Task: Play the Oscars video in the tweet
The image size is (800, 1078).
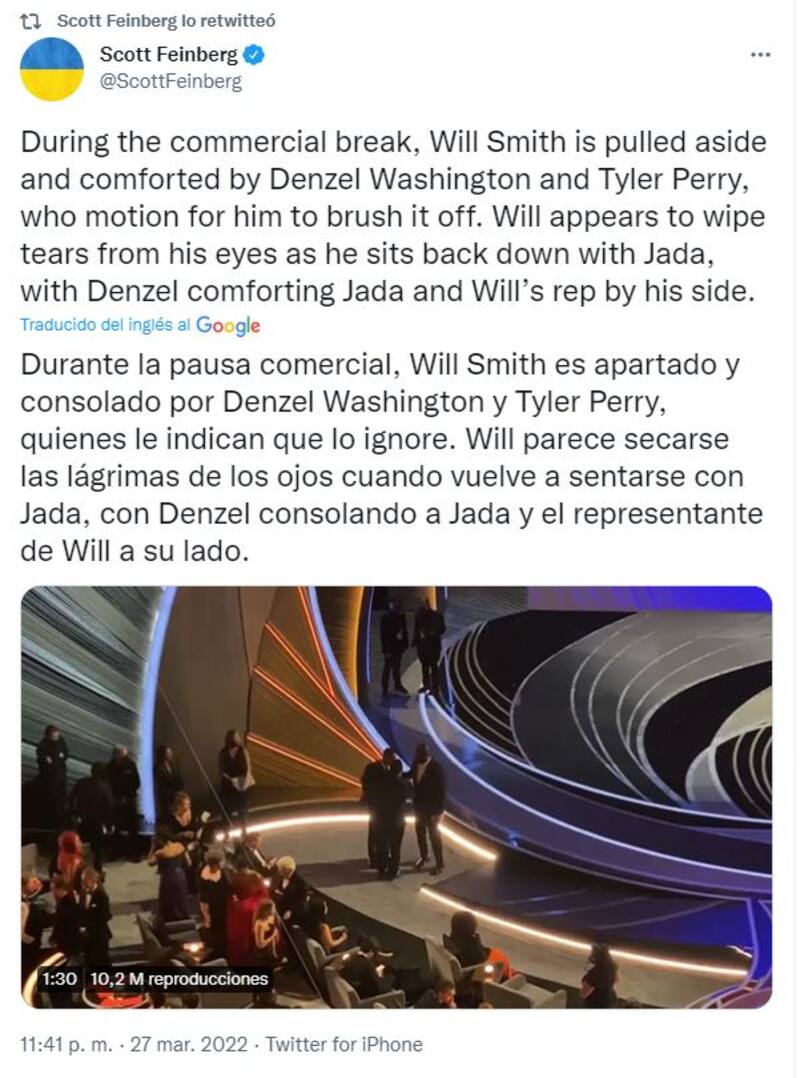Action: click(396, 796)
